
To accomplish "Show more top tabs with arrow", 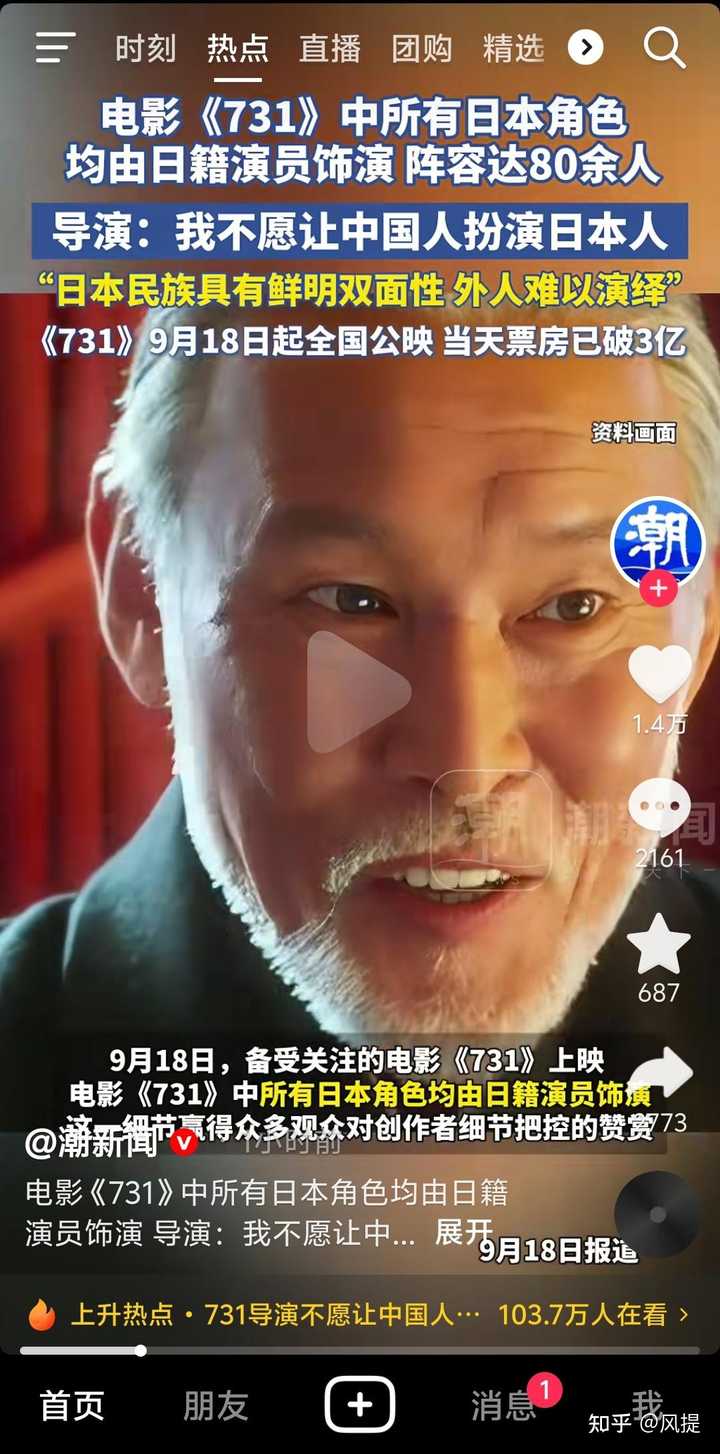I will tap(586, 47).
